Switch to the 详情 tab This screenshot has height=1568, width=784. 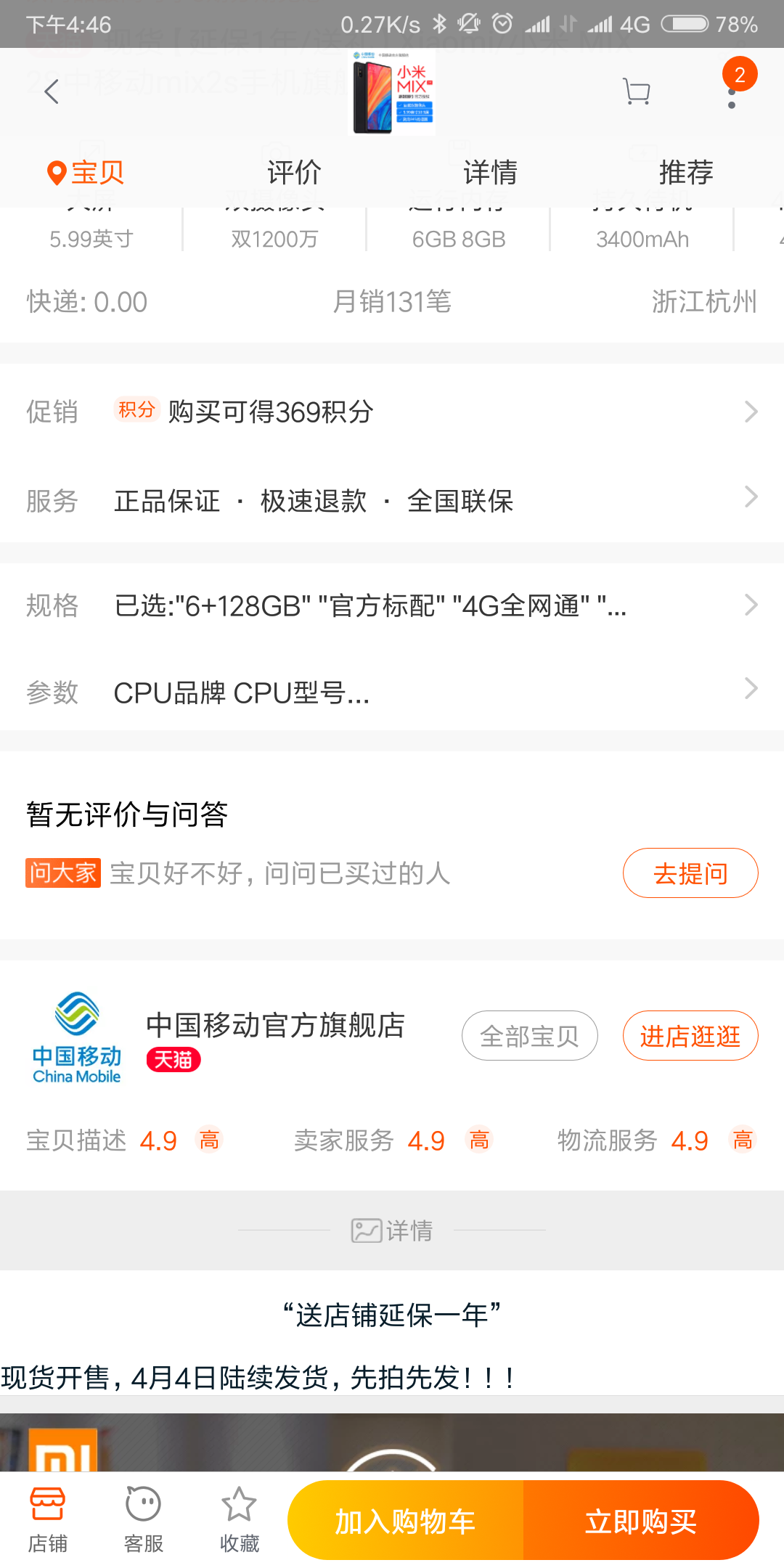[x=490, y=173]
